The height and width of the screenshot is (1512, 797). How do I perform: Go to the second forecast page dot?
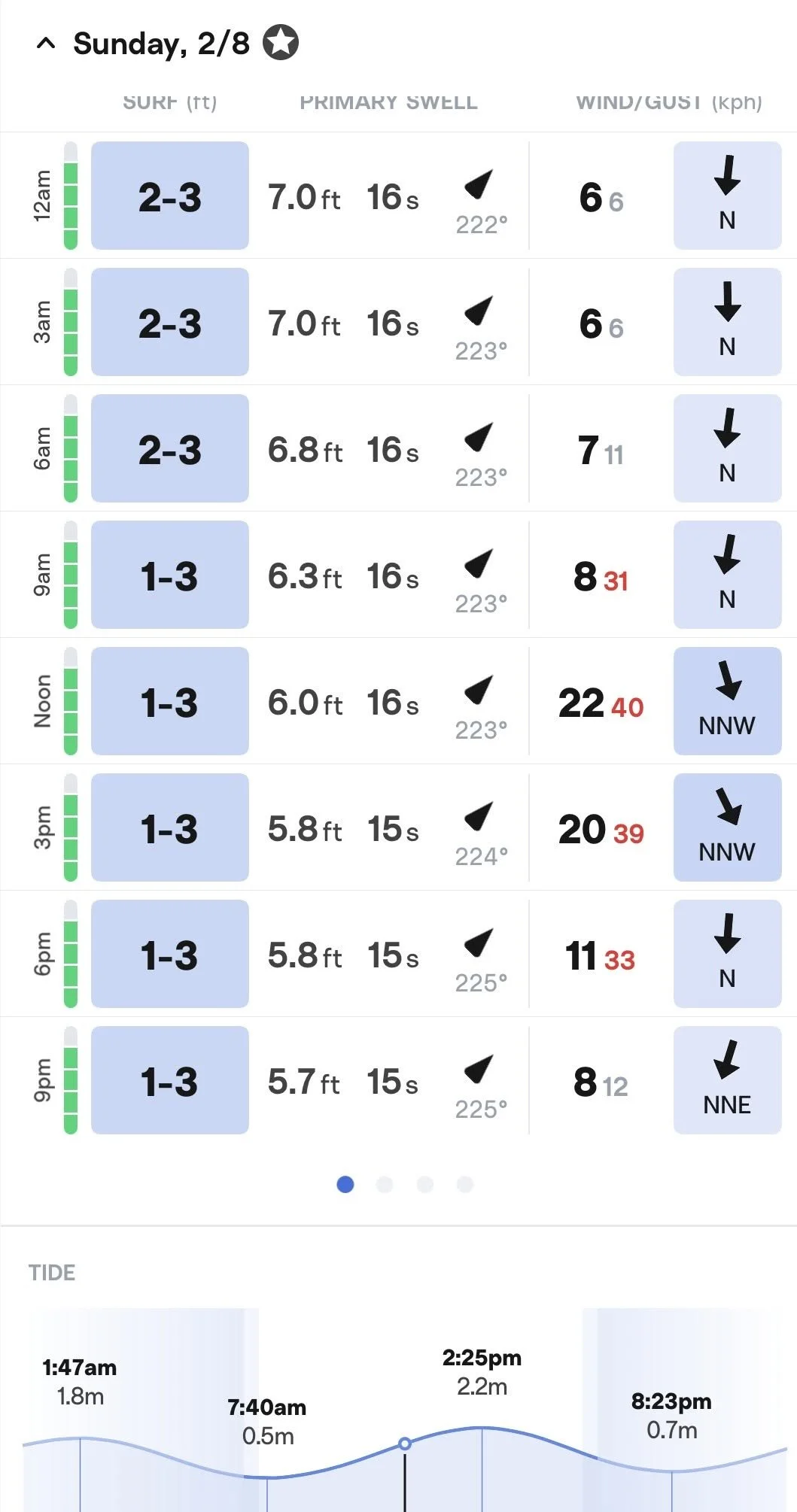[x=385, y=1185]
